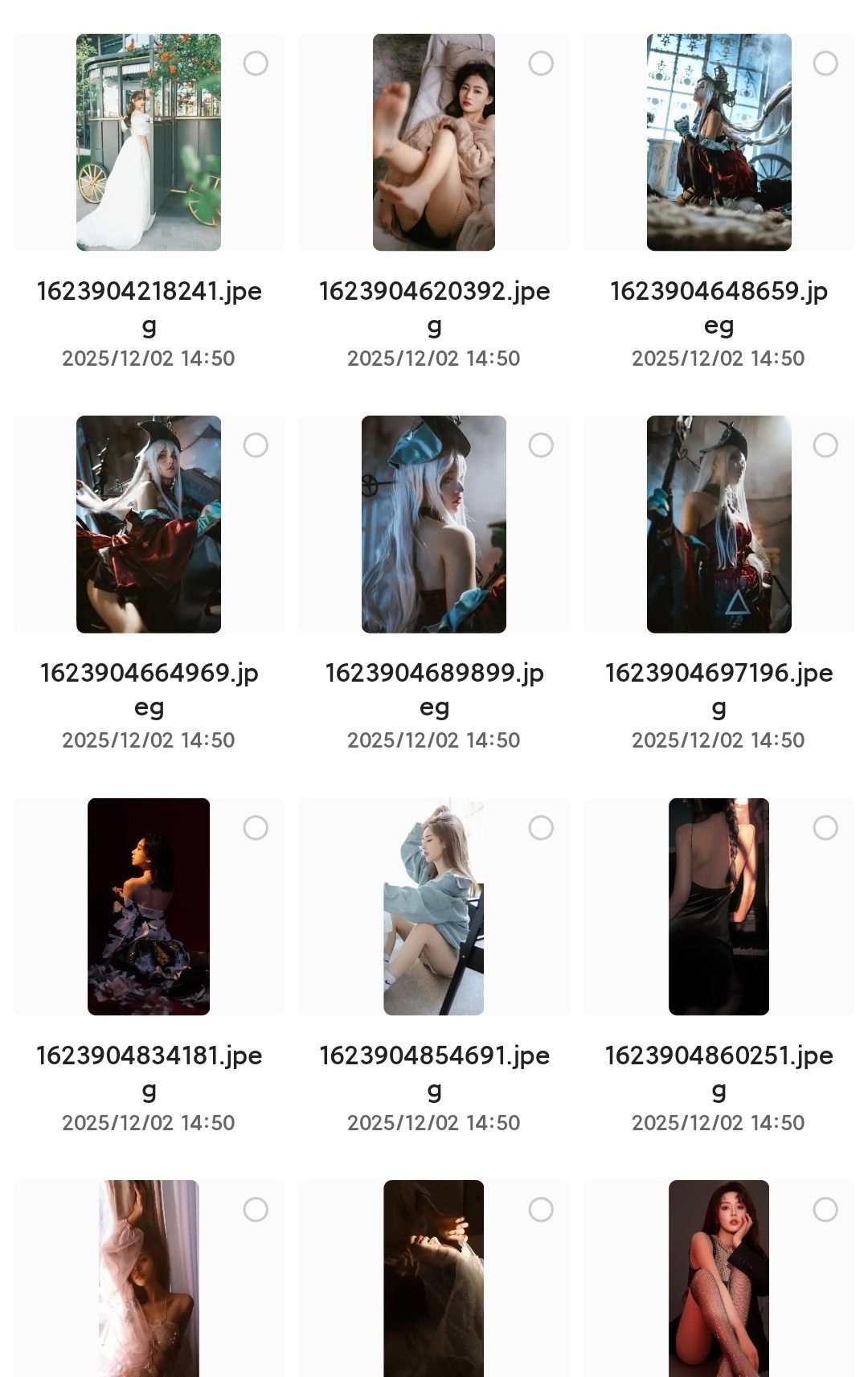Open image 1623904218241.jpeg
This screenshot has height=1377, width=868.
(x=149, y=142)
